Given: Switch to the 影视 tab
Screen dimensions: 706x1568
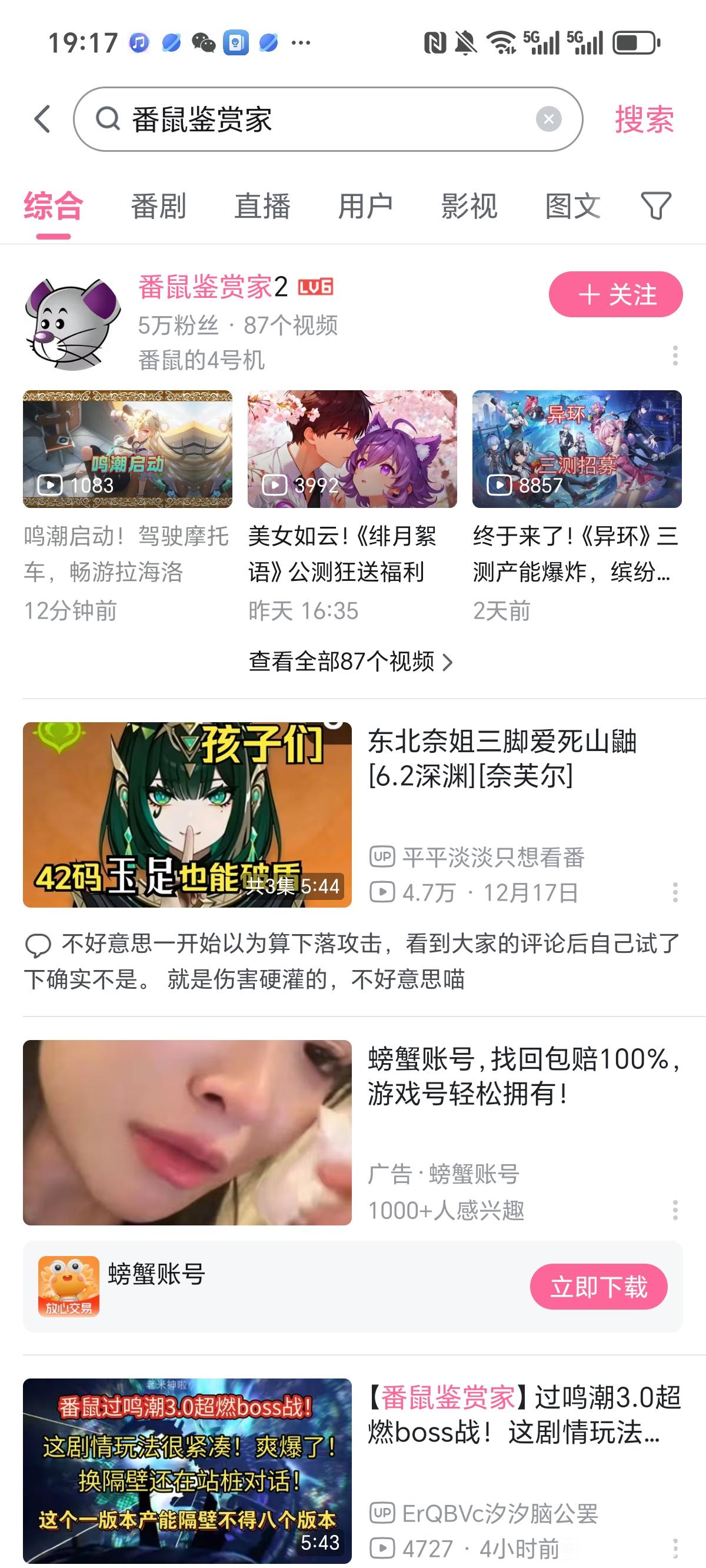Looking at the screenshot, I should (469, 206).
